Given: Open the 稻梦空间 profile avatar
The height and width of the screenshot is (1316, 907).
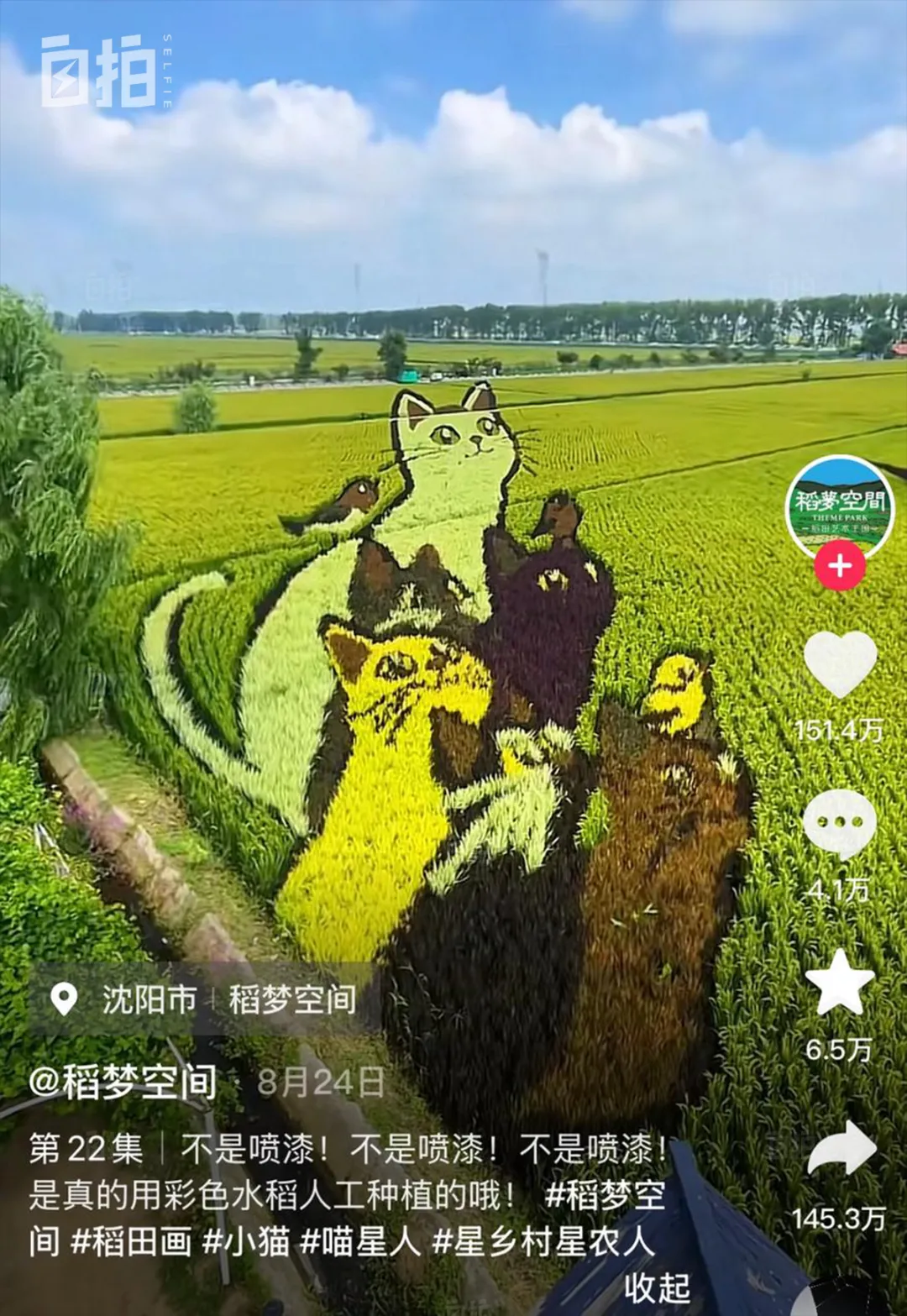Looking at the screenshot, I should click(838, 506).
